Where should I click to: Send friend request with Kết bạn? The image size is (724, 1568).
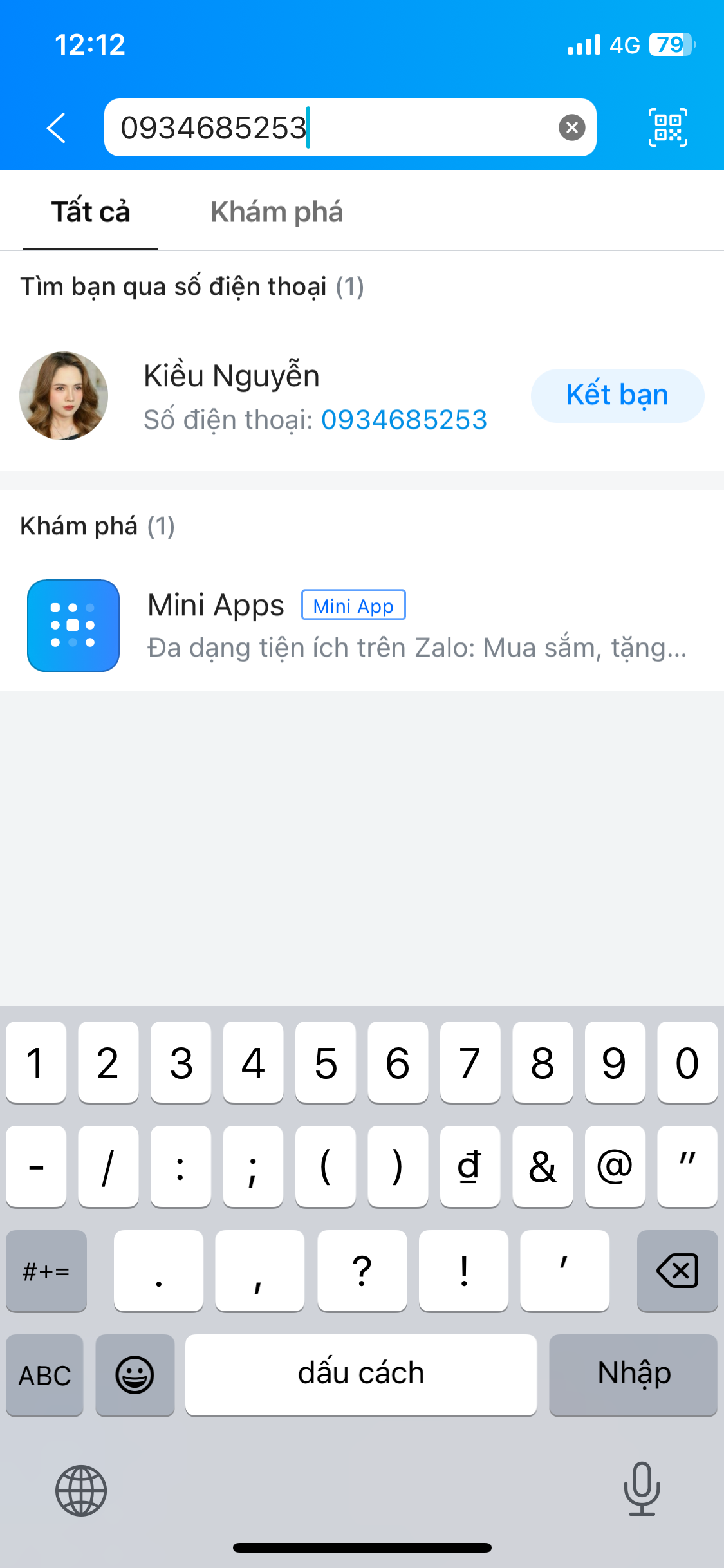point(617,395)
